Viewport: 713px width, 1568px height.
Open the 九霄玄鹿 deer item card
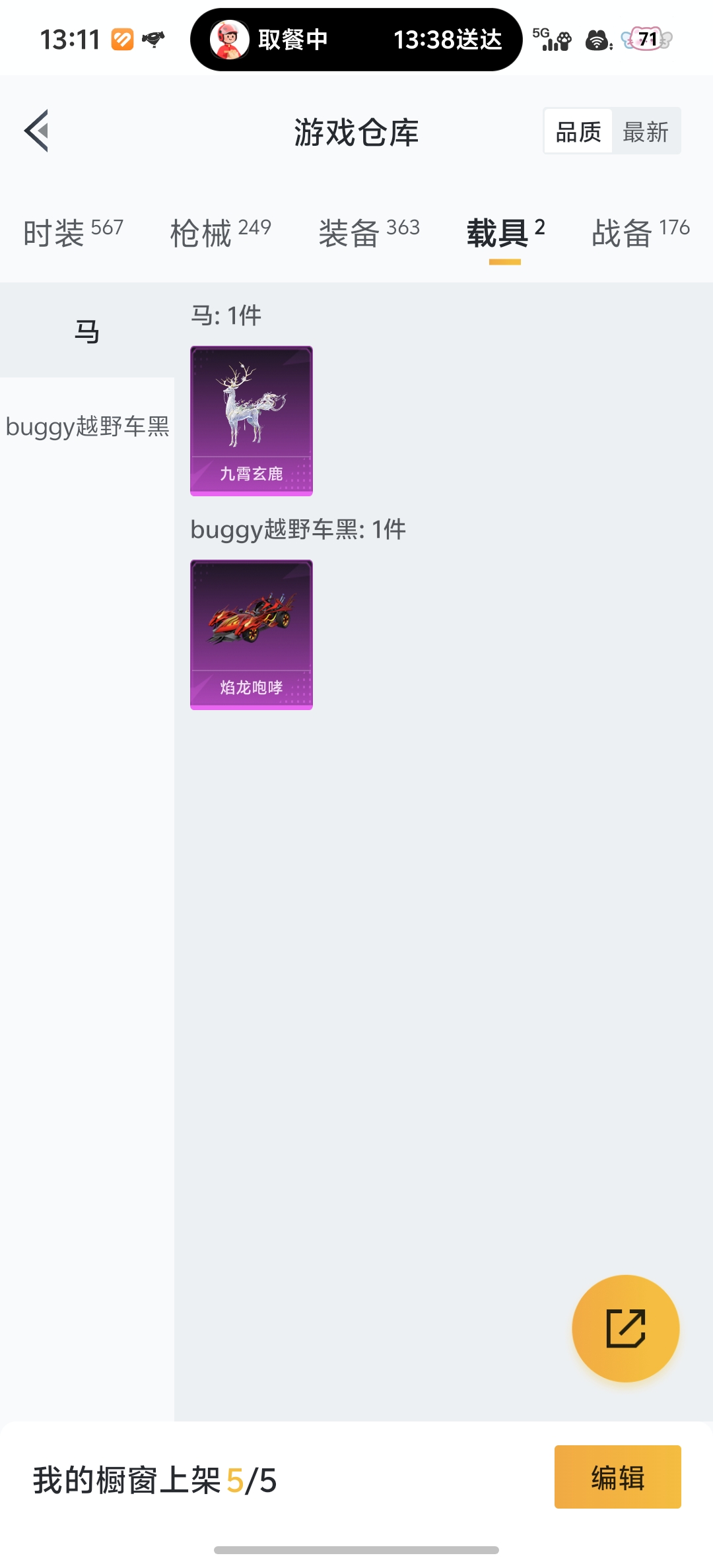point(252,420)
